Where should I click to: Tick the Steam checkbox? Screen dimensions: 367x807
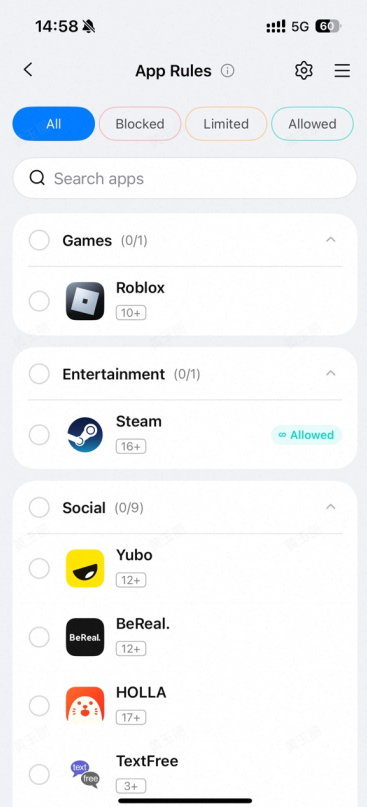tap(39, 435)
